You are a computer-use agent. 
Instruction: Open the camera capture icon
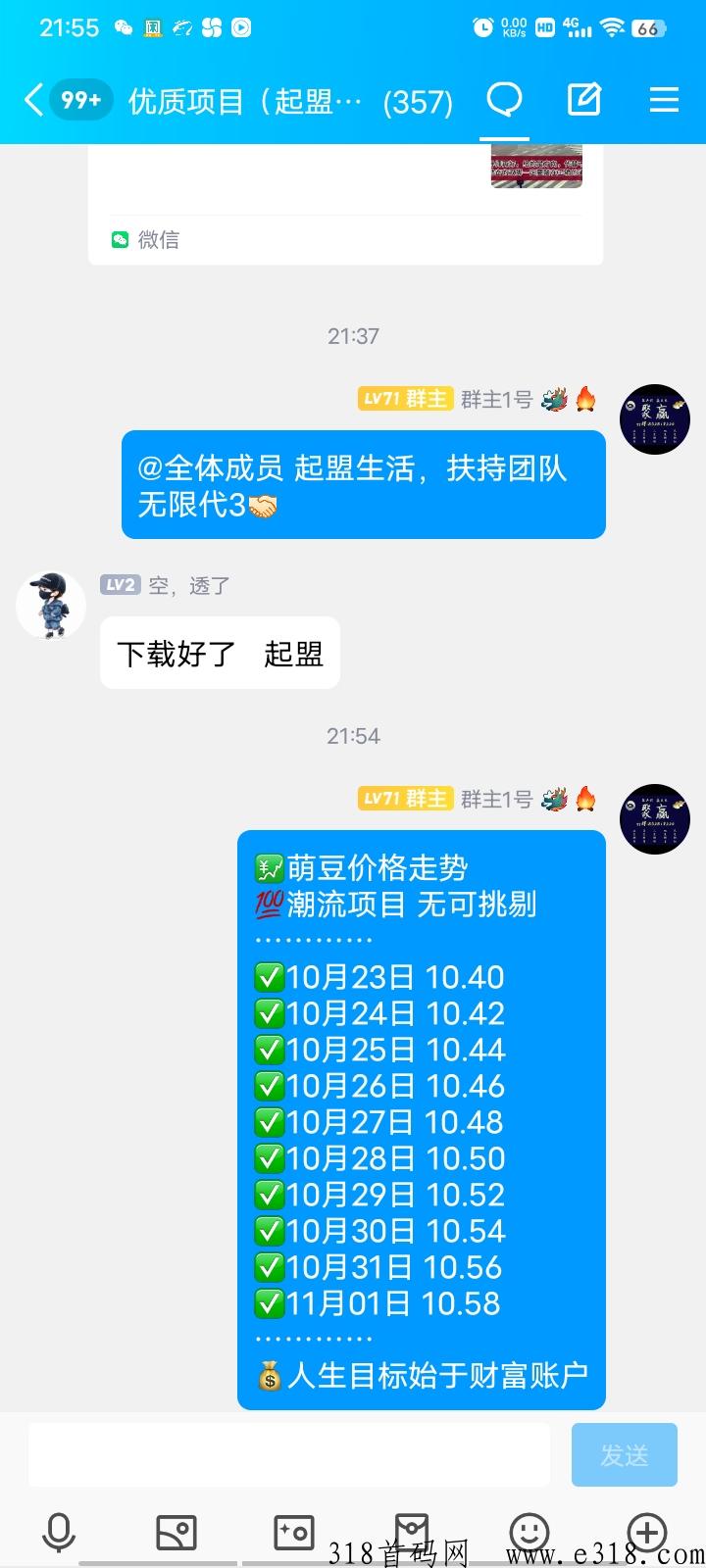(x=294, y=1532)
